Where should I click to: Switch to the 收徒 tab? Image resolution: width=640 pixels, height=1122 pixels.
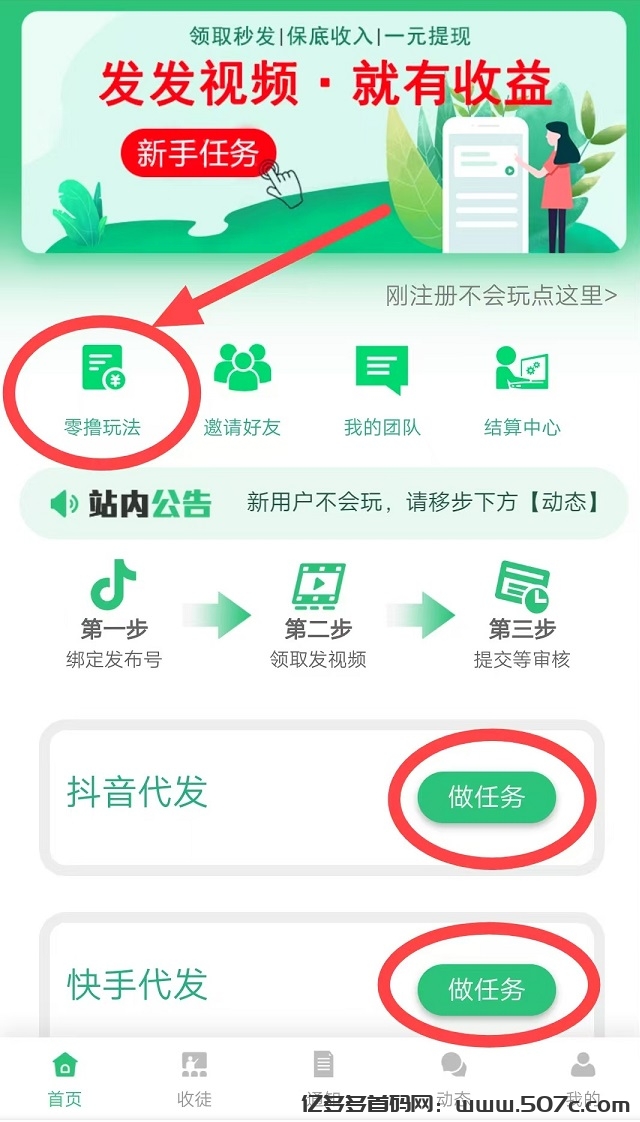coord(194,1078)
